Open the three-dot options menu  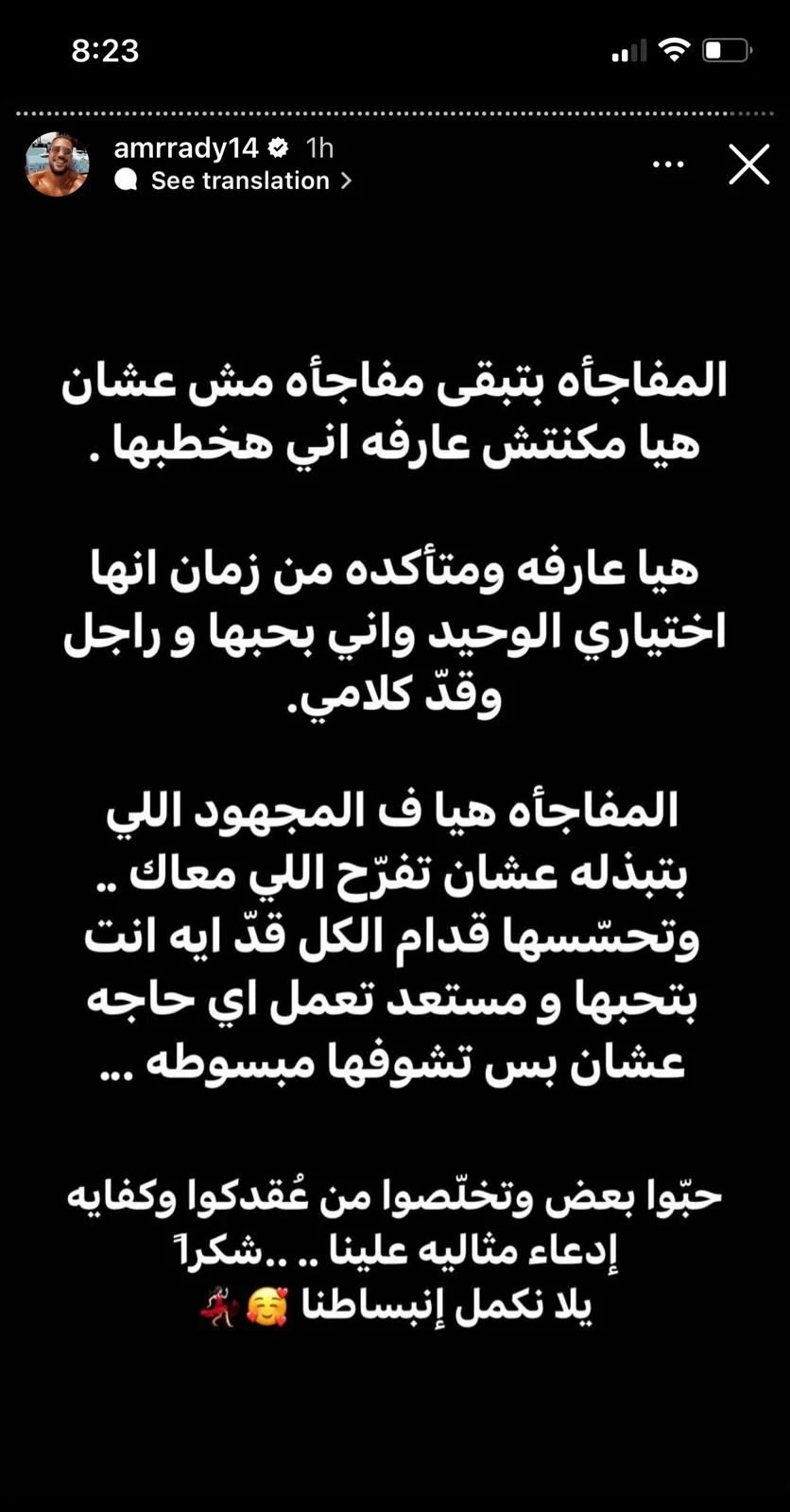(x=668, y=164)
